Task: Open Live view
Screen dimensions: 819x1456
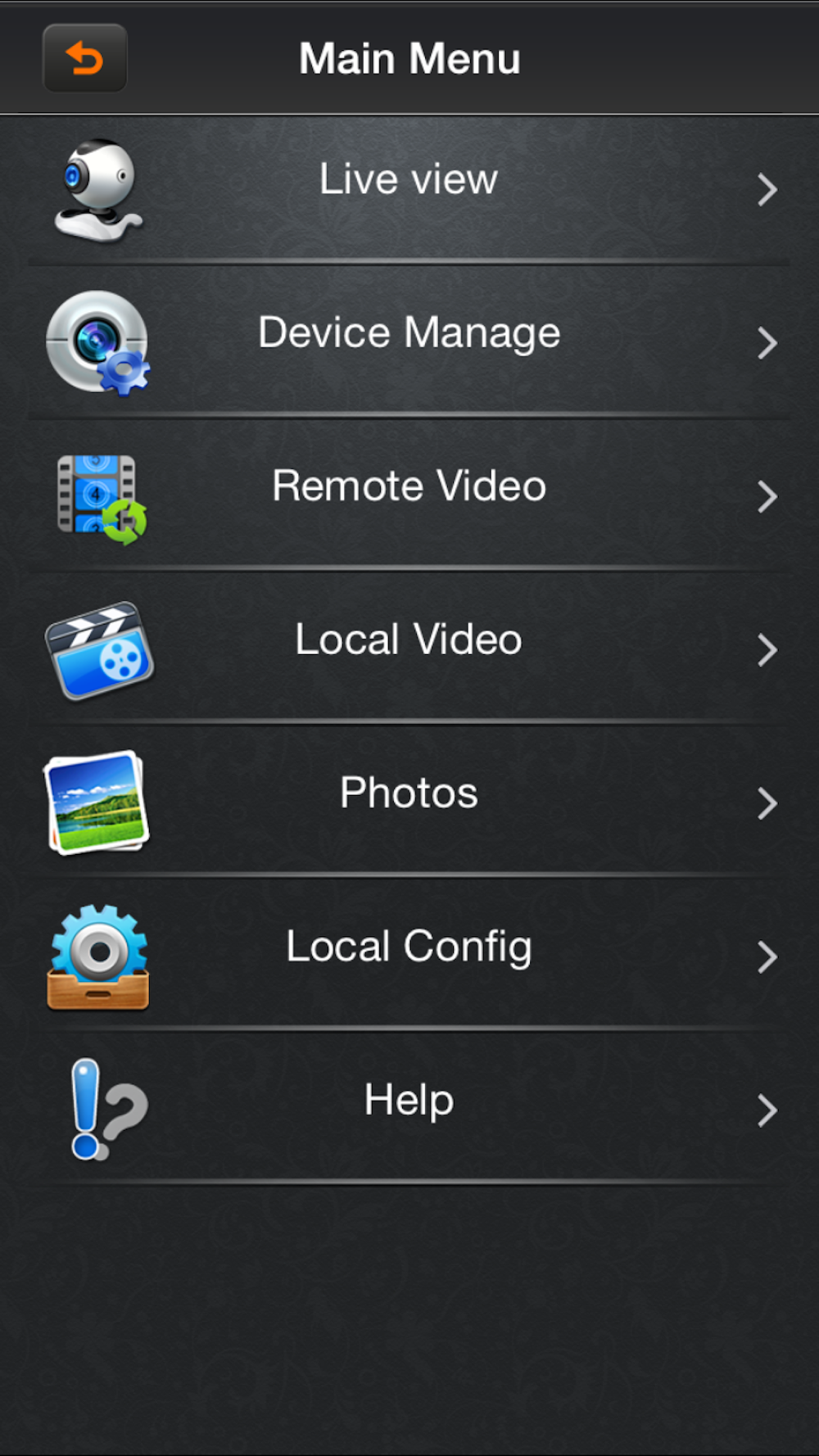Action: coord(409,189)
